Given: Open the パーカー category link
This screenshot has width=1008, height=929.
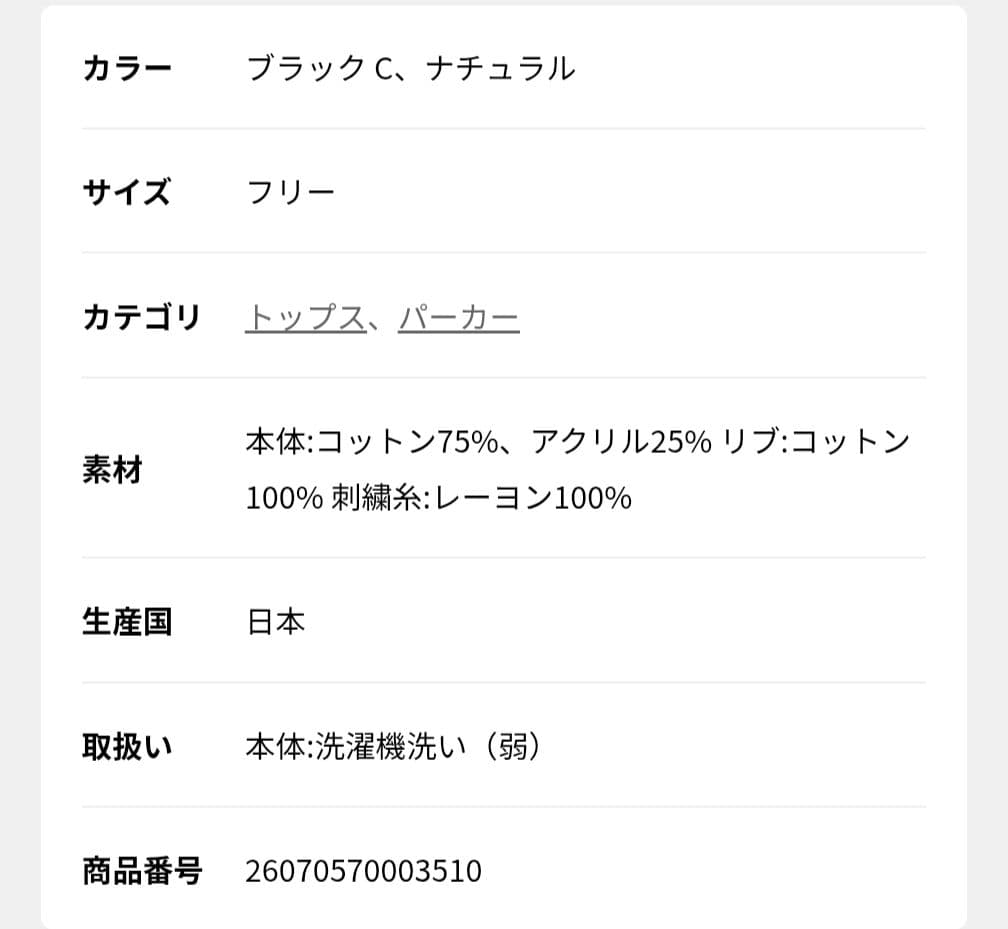Looking at the screenshot, I should pos(458,318).
